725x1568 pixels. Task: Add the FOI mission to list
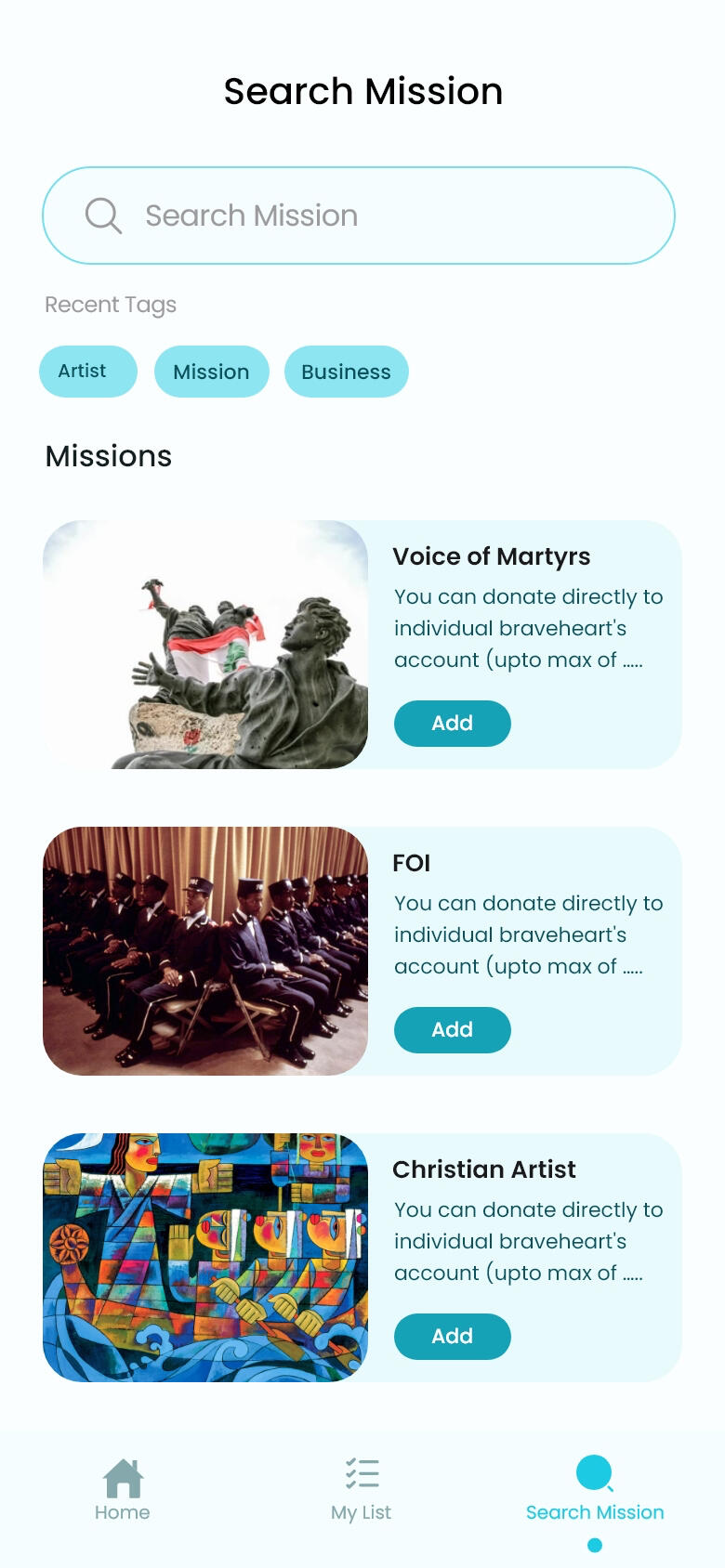click(452, 1030)
